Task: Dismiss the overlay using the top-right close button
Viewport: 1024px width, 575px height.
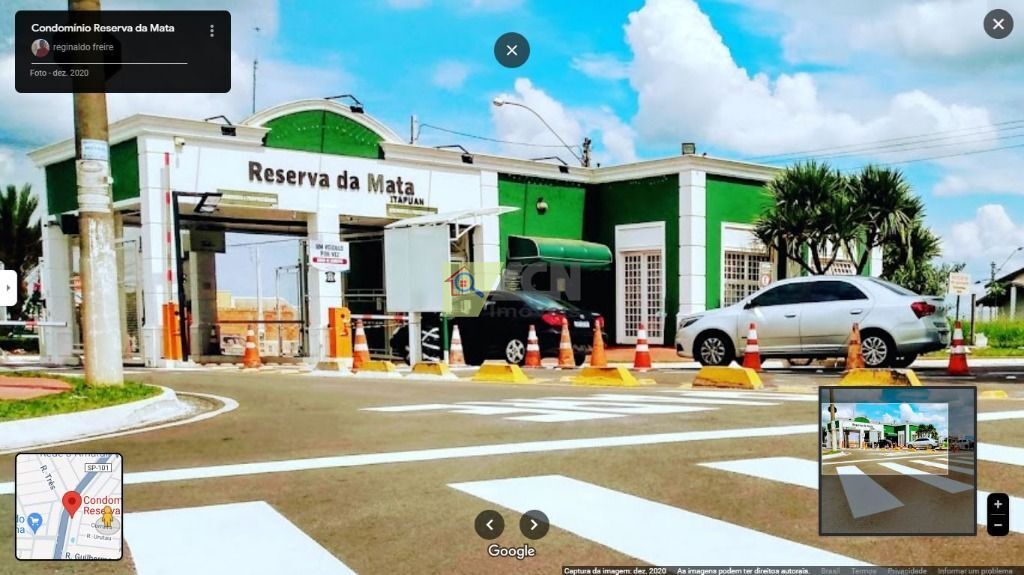Action: point(998,24)
